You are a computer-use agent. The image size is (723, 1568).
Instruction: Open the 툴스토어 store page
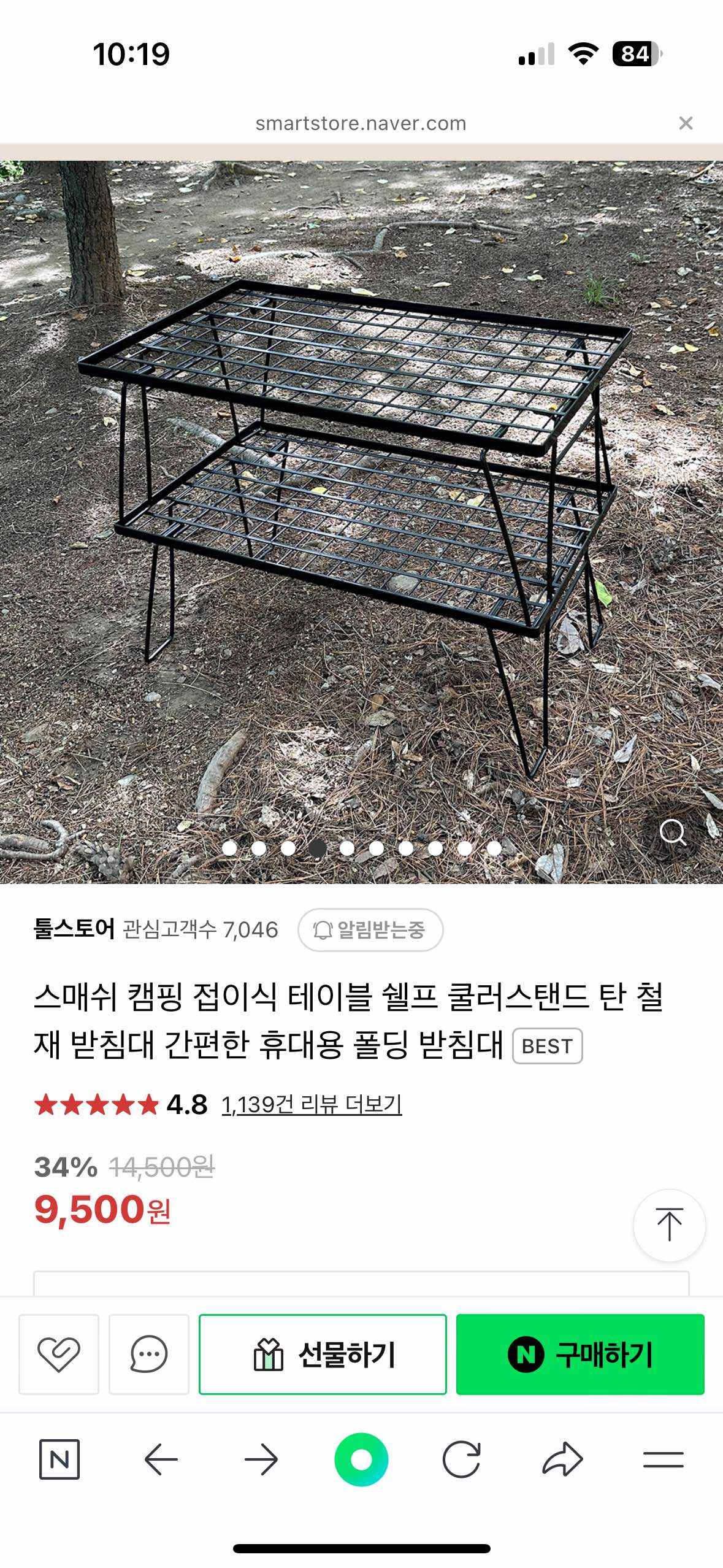74,929
